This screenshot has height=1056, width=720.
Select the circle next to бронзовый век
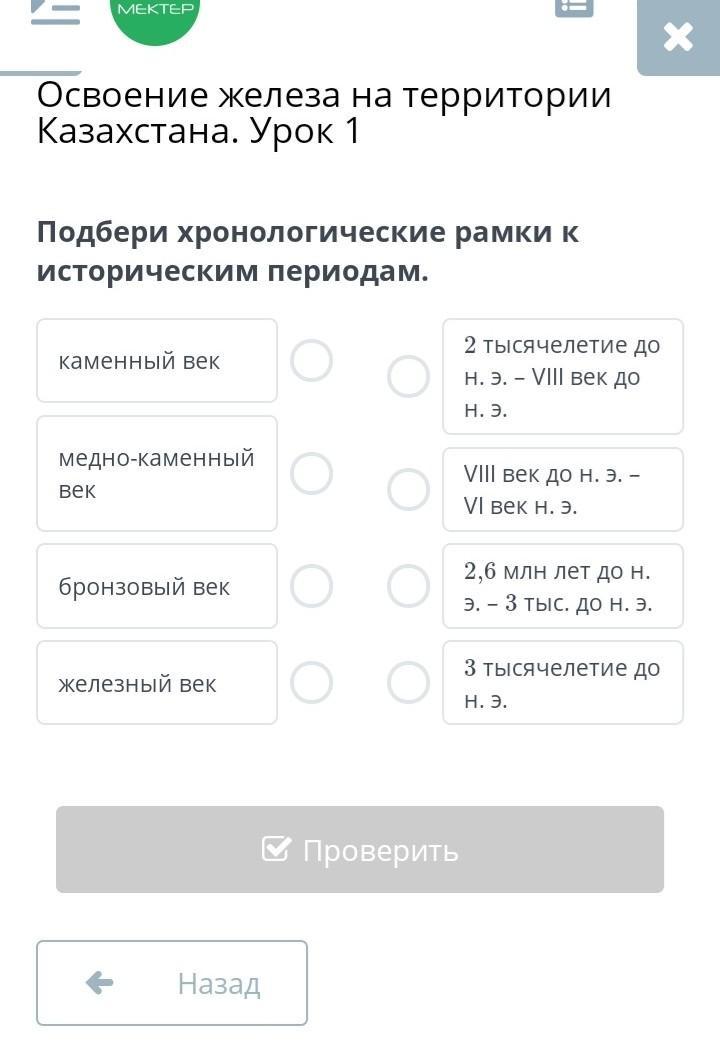point(311,585)
